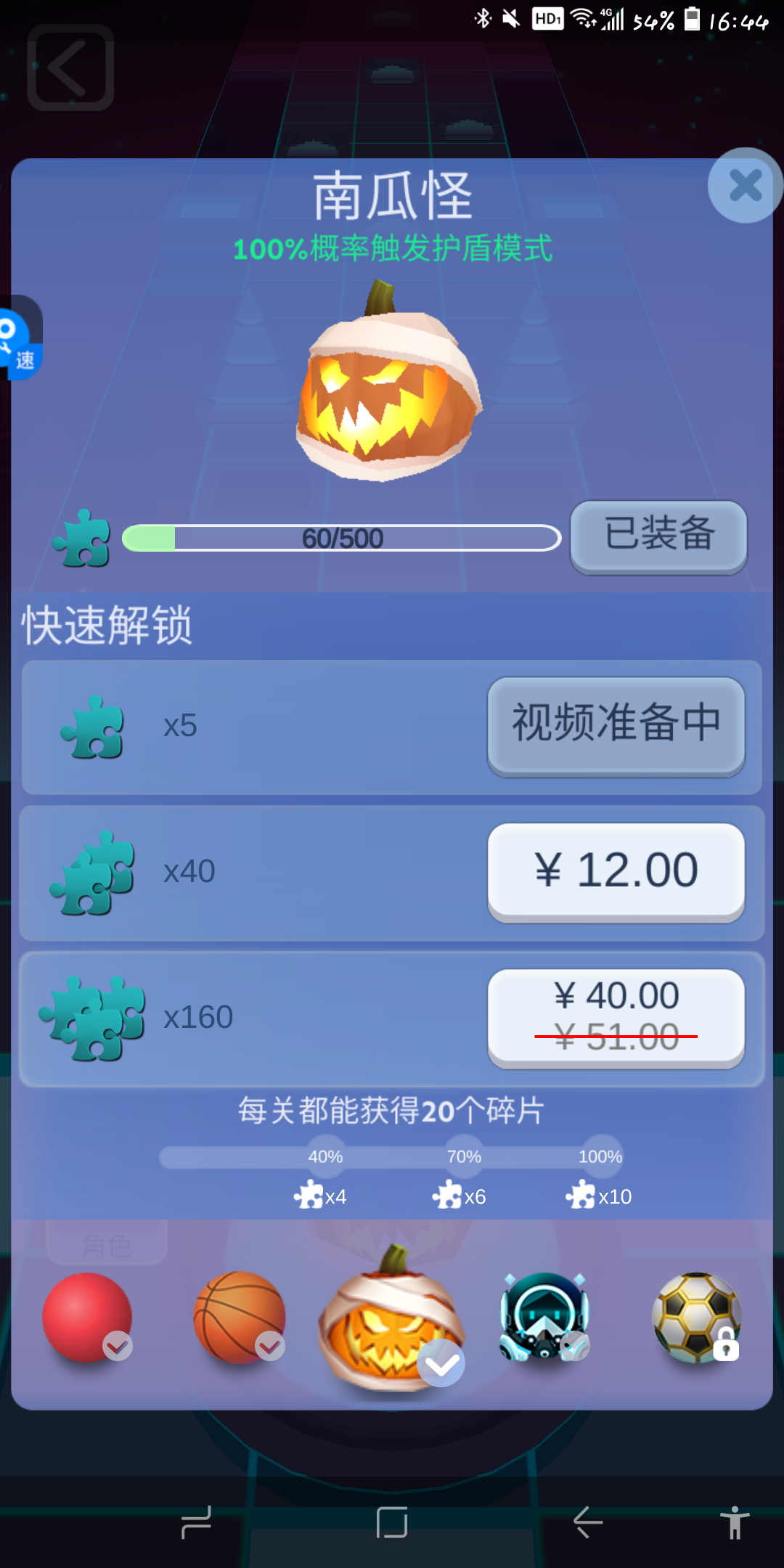Buy 40 fragments for ¥12.00
The width and height of the screenshot is (784, 1568).
tap(616, 870)
